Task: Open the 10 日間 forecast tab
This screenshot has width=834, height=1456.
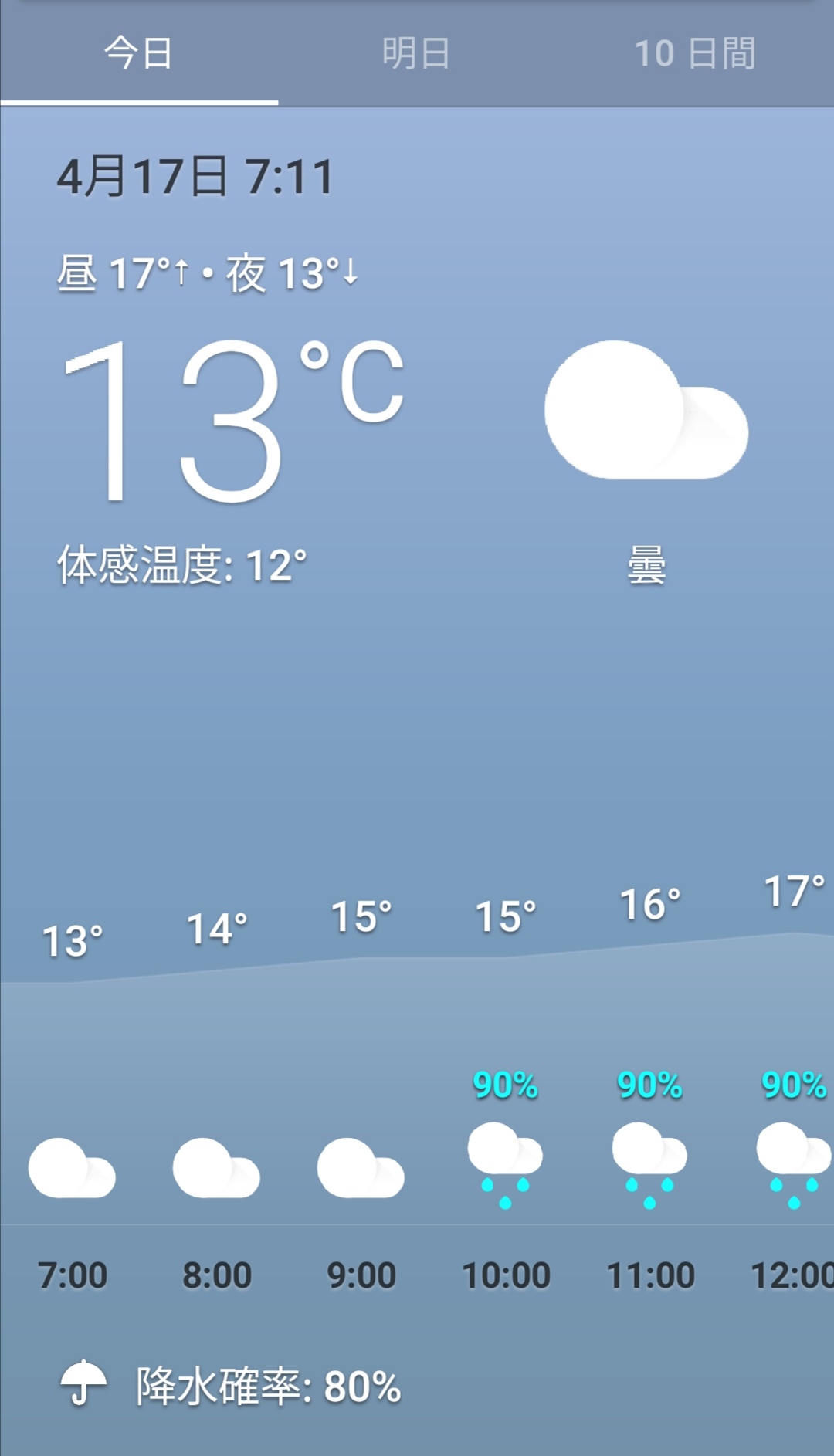Action: point(694,54)
